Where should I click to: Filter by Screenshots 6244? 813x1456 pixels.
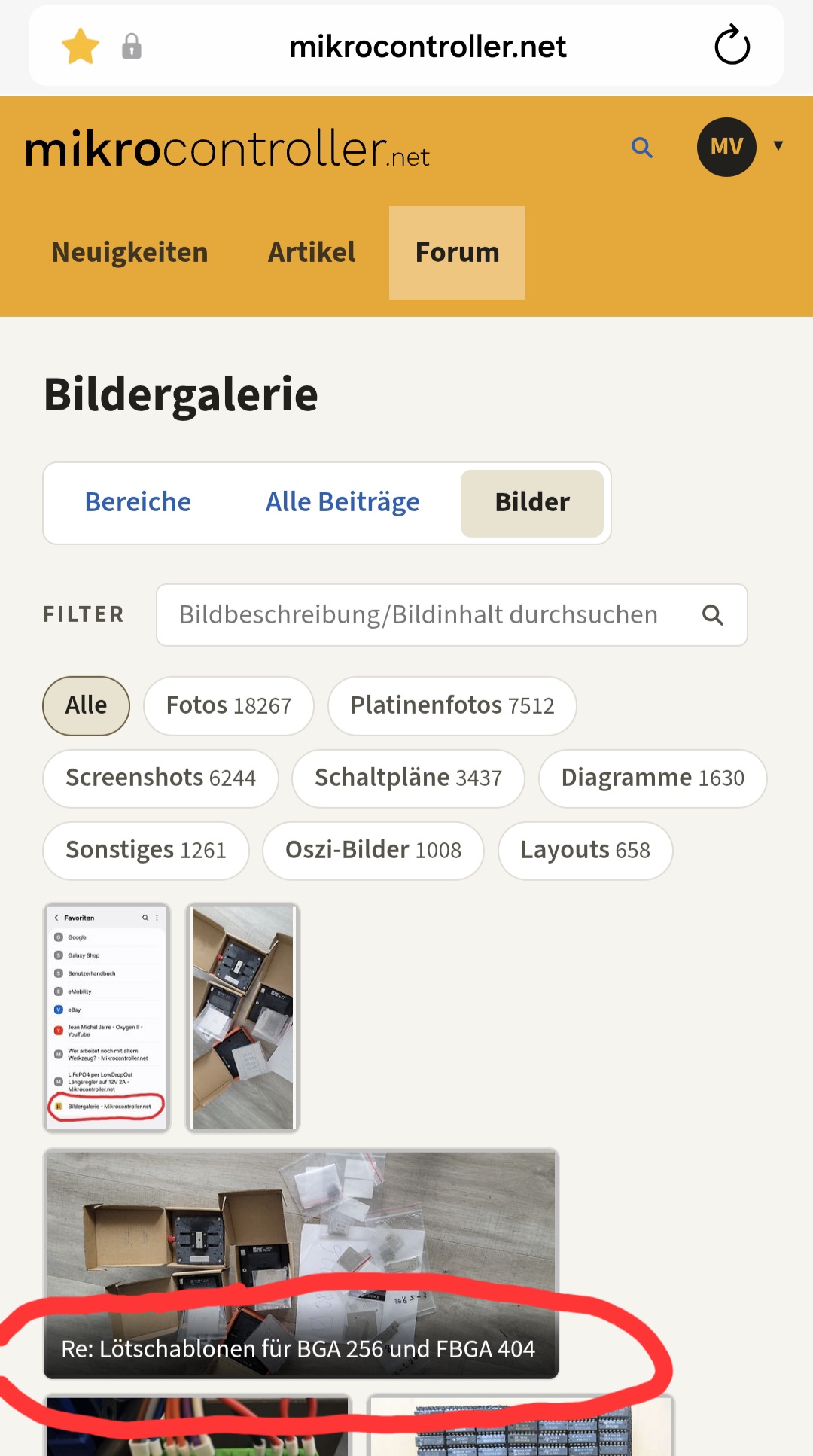pos(161,778)
